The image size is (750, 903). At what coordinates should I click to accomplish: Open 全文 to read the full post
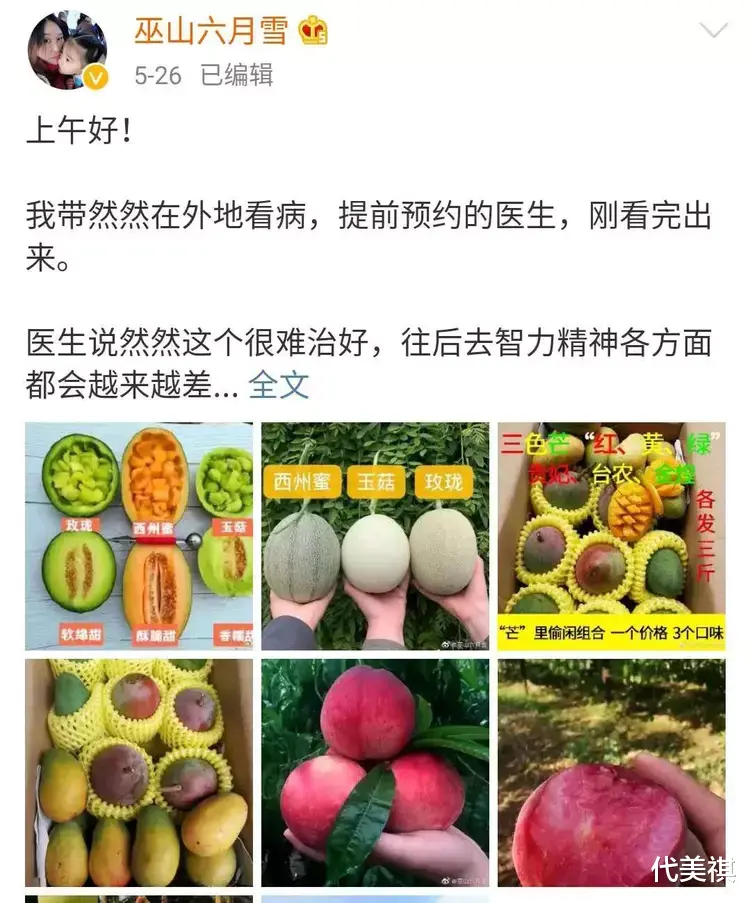278,385
